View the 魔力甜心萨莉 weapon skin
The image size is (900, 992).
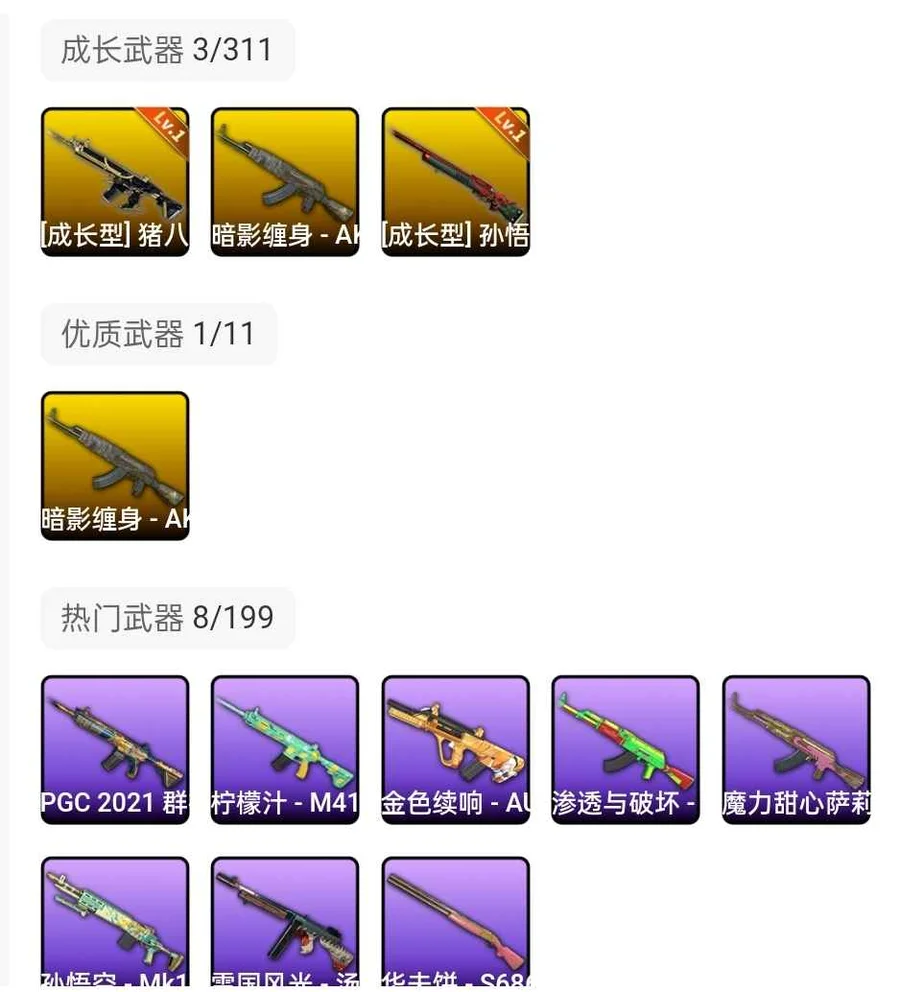pyautogui.click(x=796, y=749)
